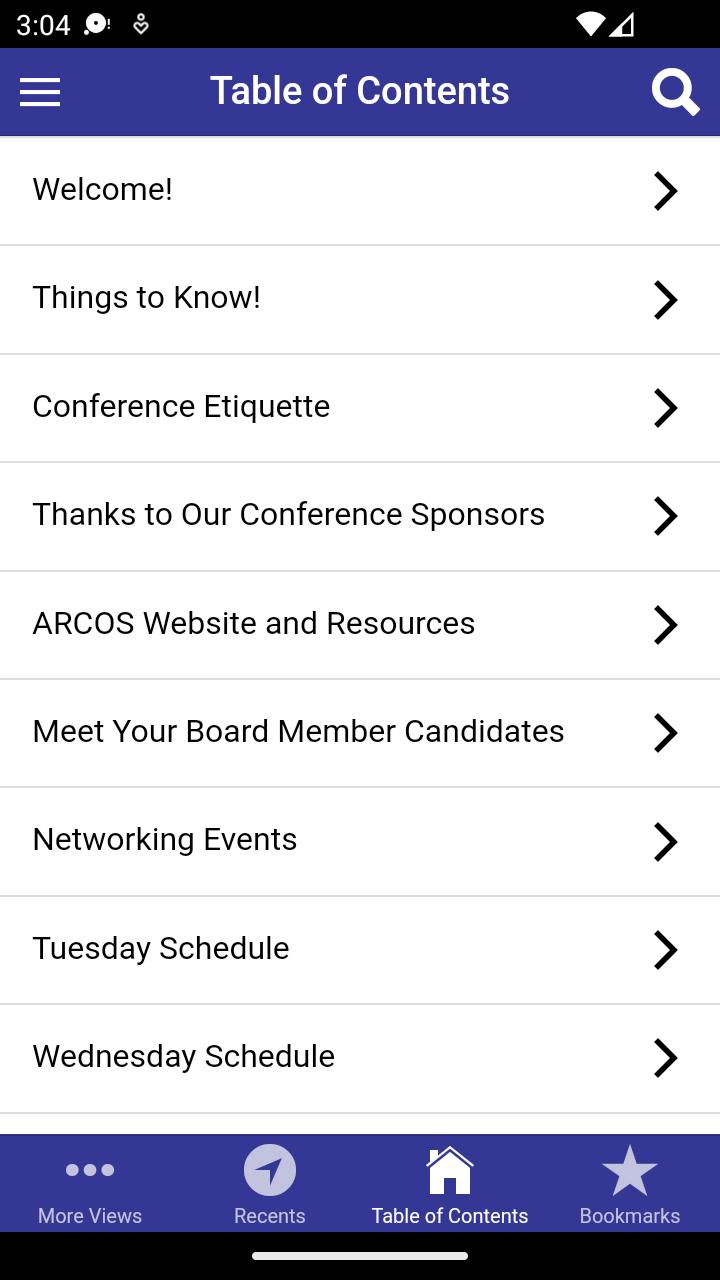View Conference Etiquette

coord(360,408)
